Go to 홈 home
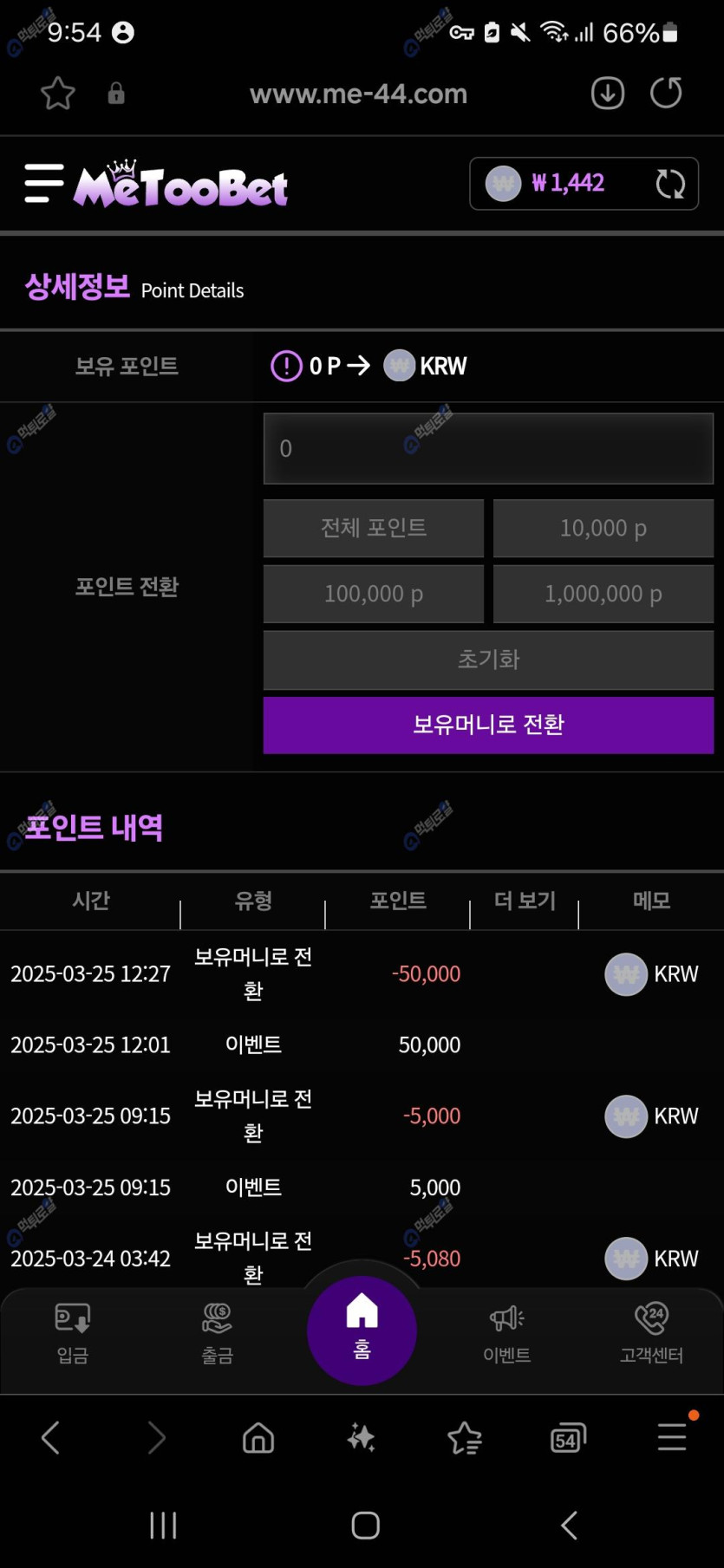Image resolution: width=724 pixels, height=1568 pixels. [362, 1330]
